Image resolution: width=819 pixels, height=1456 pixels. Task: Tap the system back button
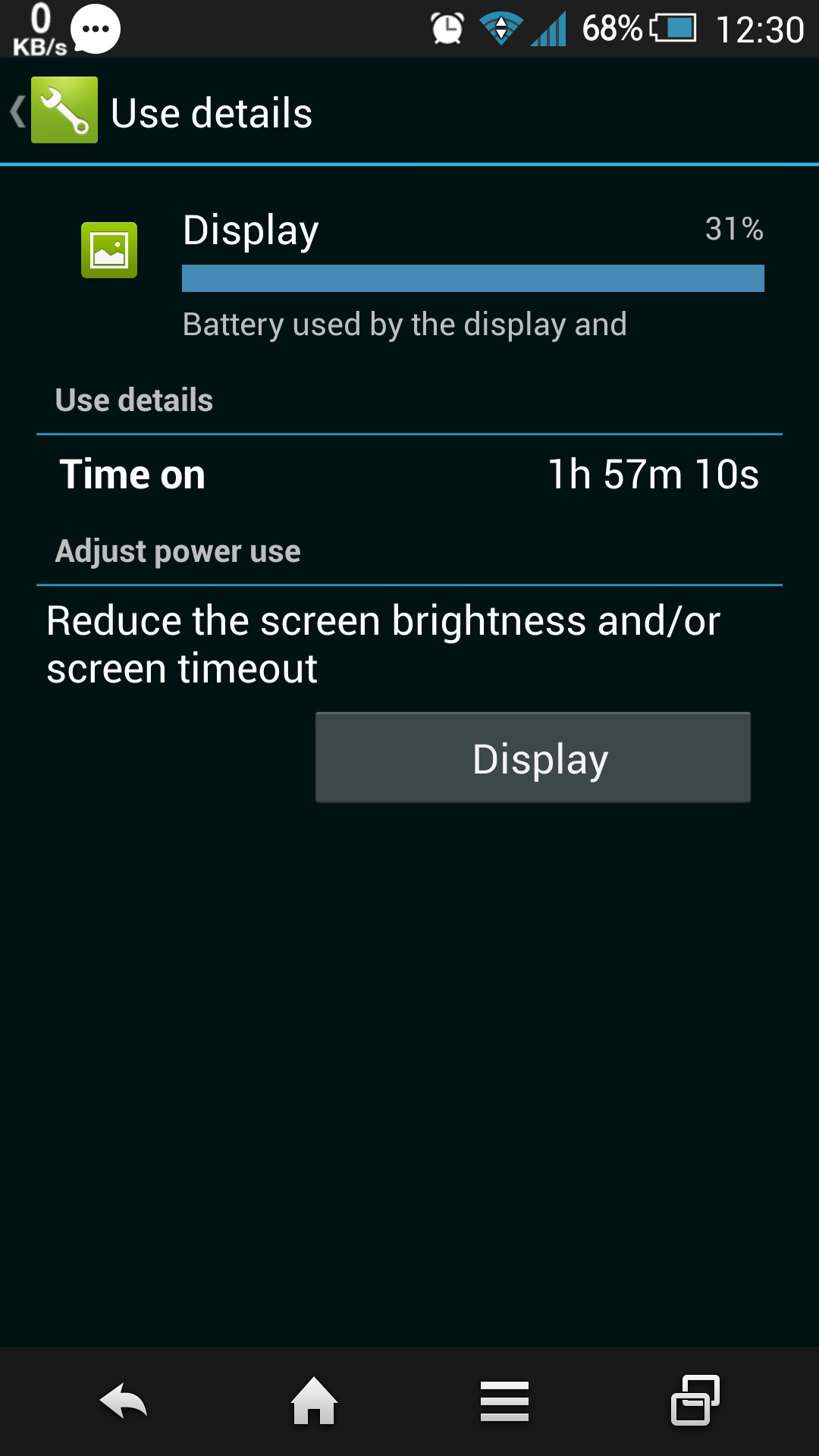click(124, 1401)
